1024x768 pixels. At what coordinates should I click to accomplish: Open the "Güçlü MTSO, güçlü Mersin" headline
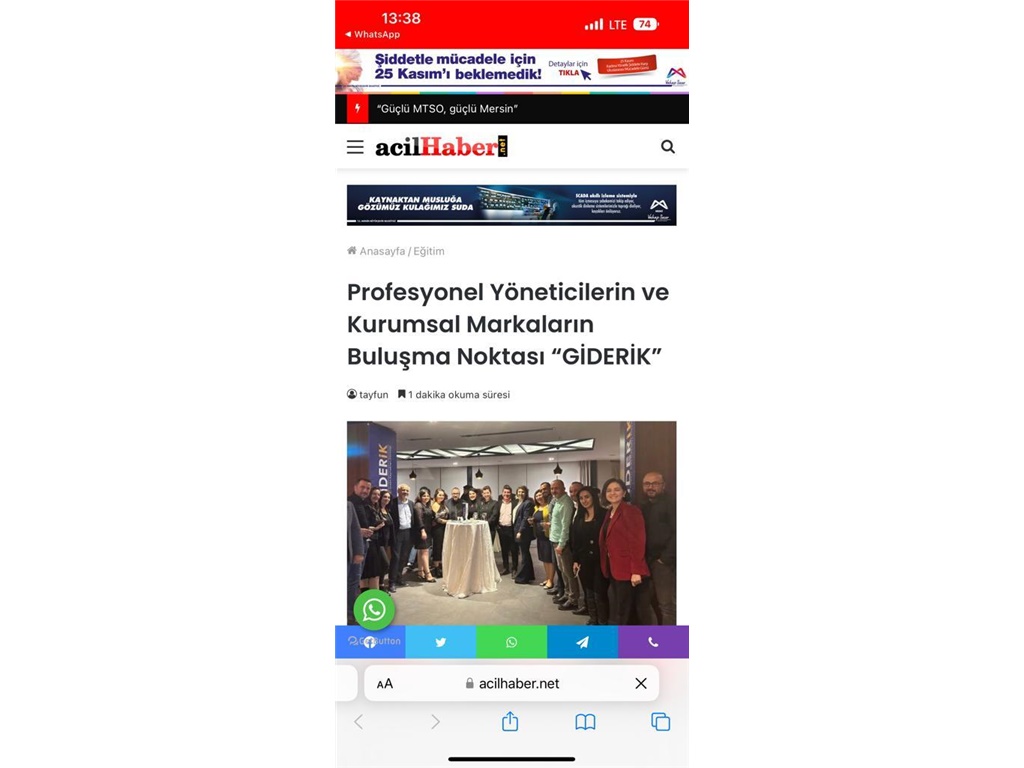pos(447,108)
